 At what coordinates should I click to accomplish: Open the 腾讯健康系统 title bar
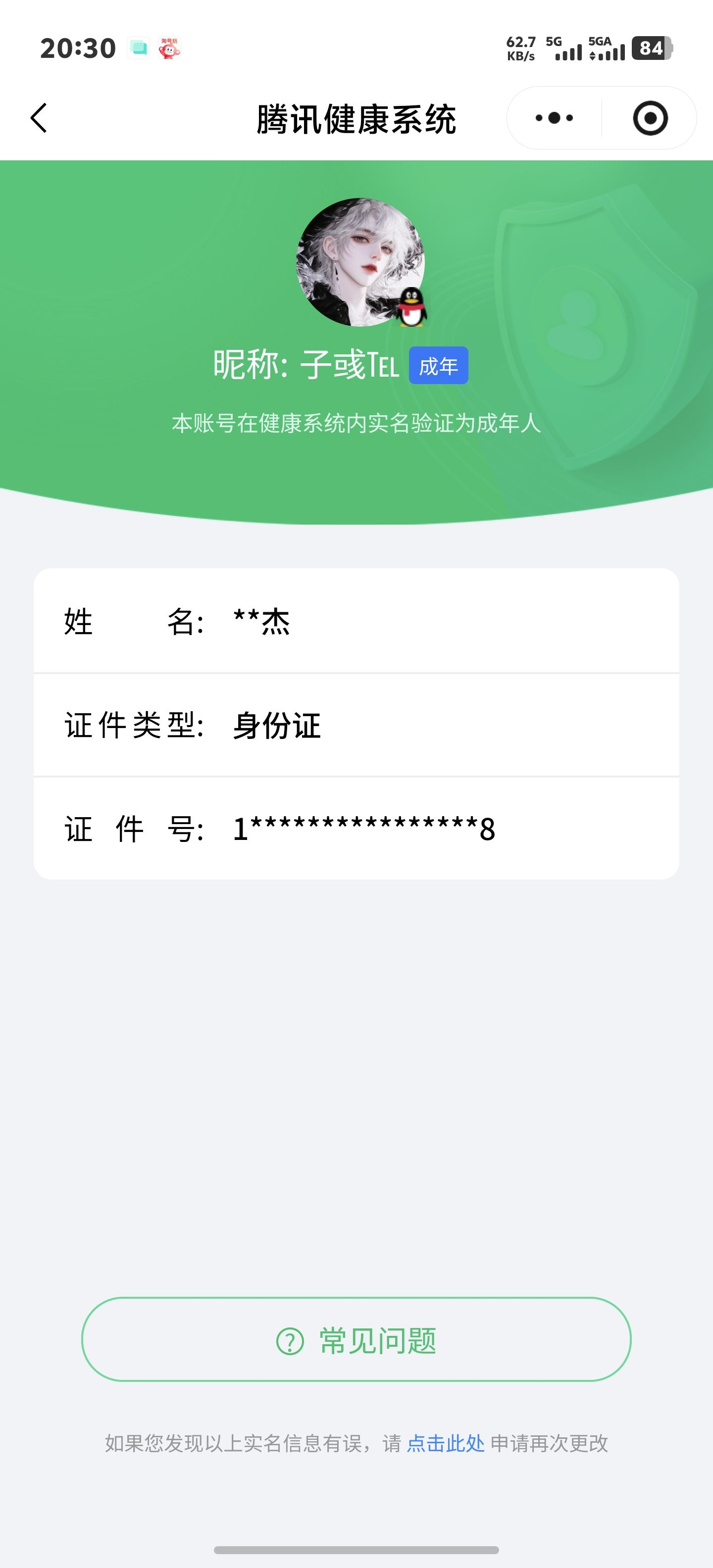point(356,118)
